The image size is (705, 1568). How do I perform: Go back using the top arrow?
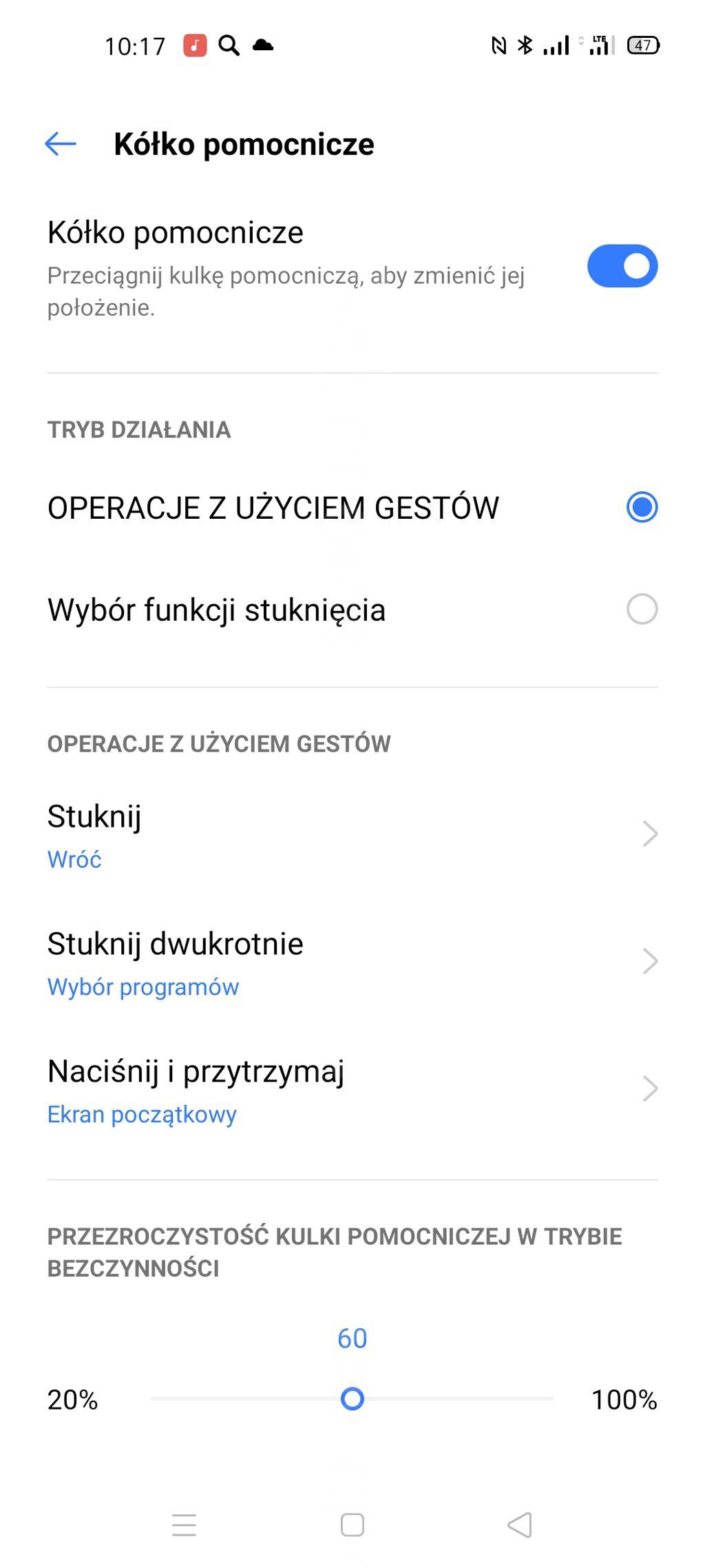[61, 144]
